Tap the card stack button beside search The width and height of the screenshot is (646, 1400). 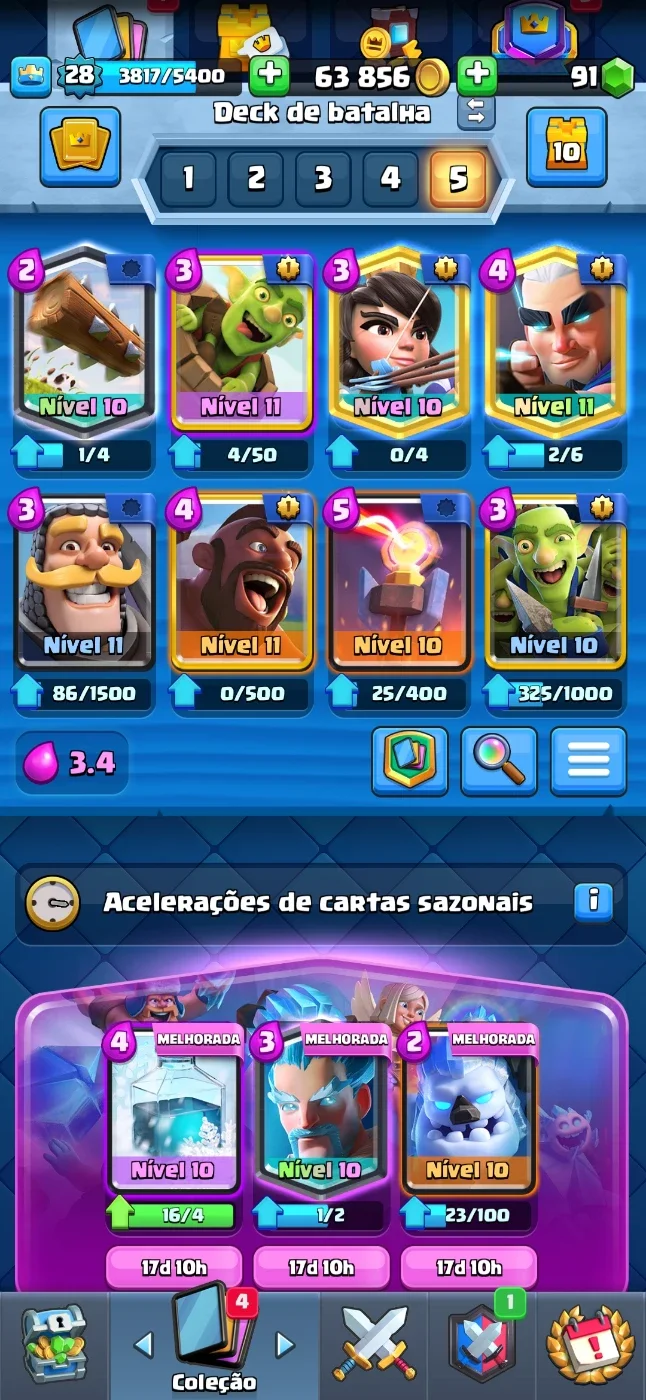coord(409,762)
